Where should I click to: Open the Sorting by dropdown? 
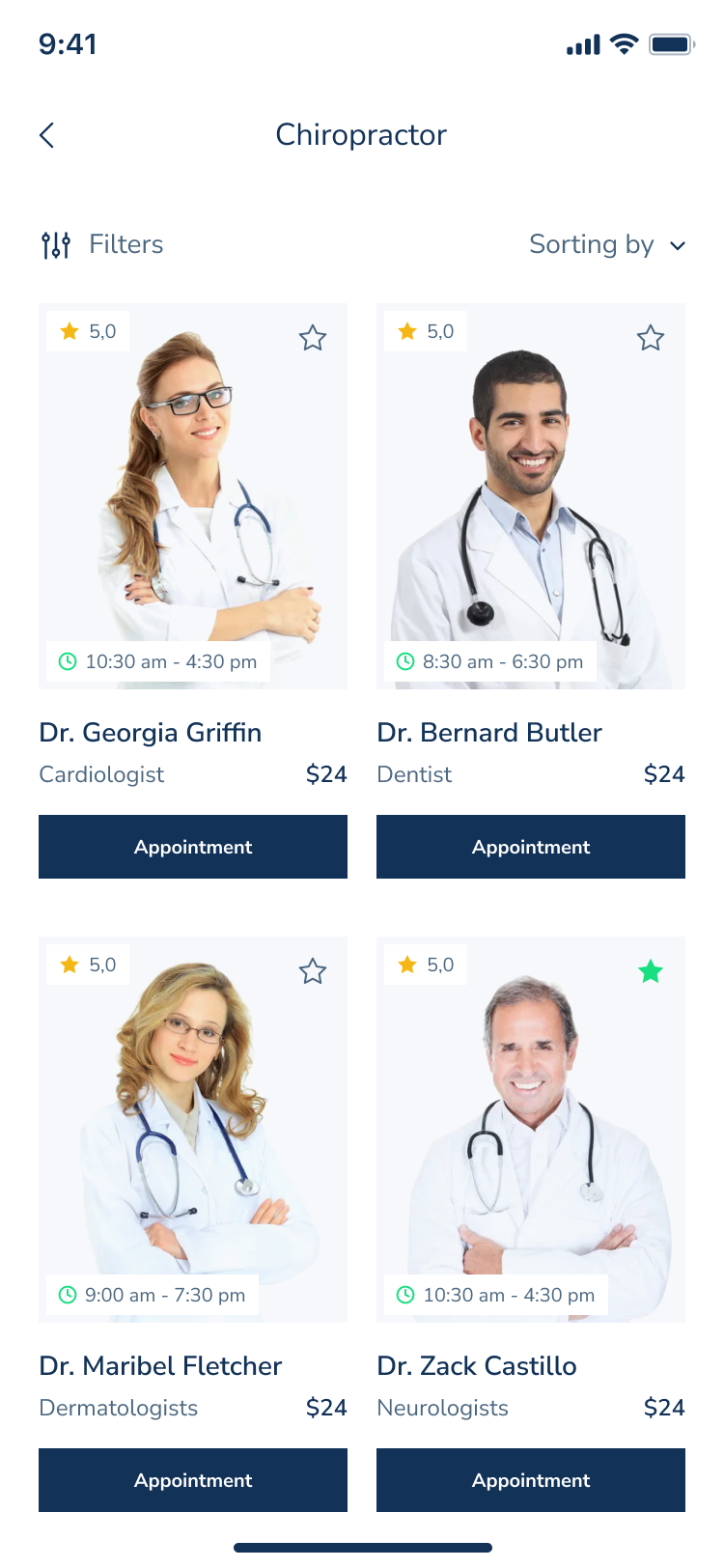[592, 244]
